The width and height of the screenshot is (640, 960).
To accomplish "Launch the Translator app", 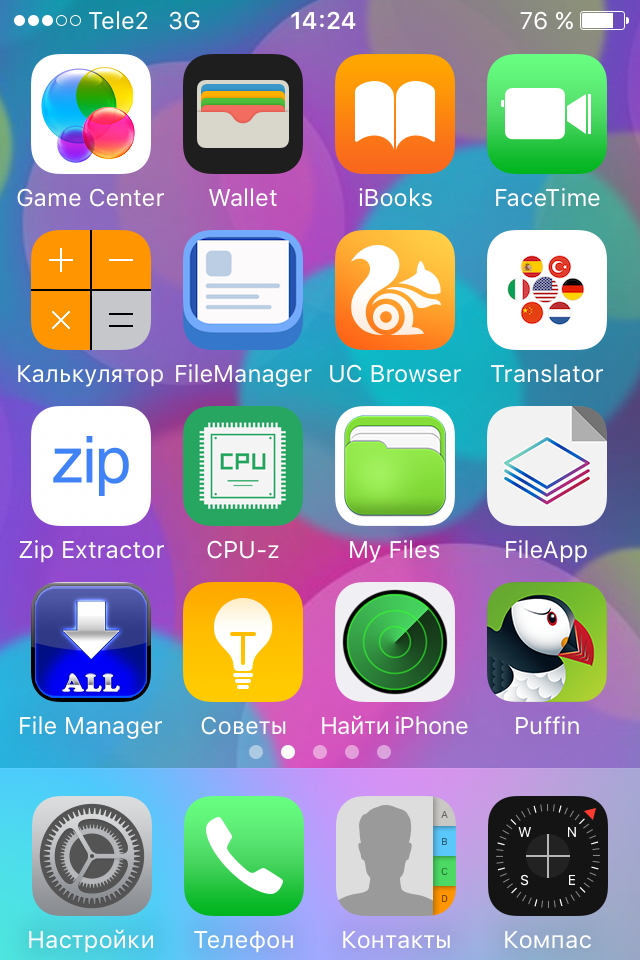I will pyautogui.click(x=547, y=290).
